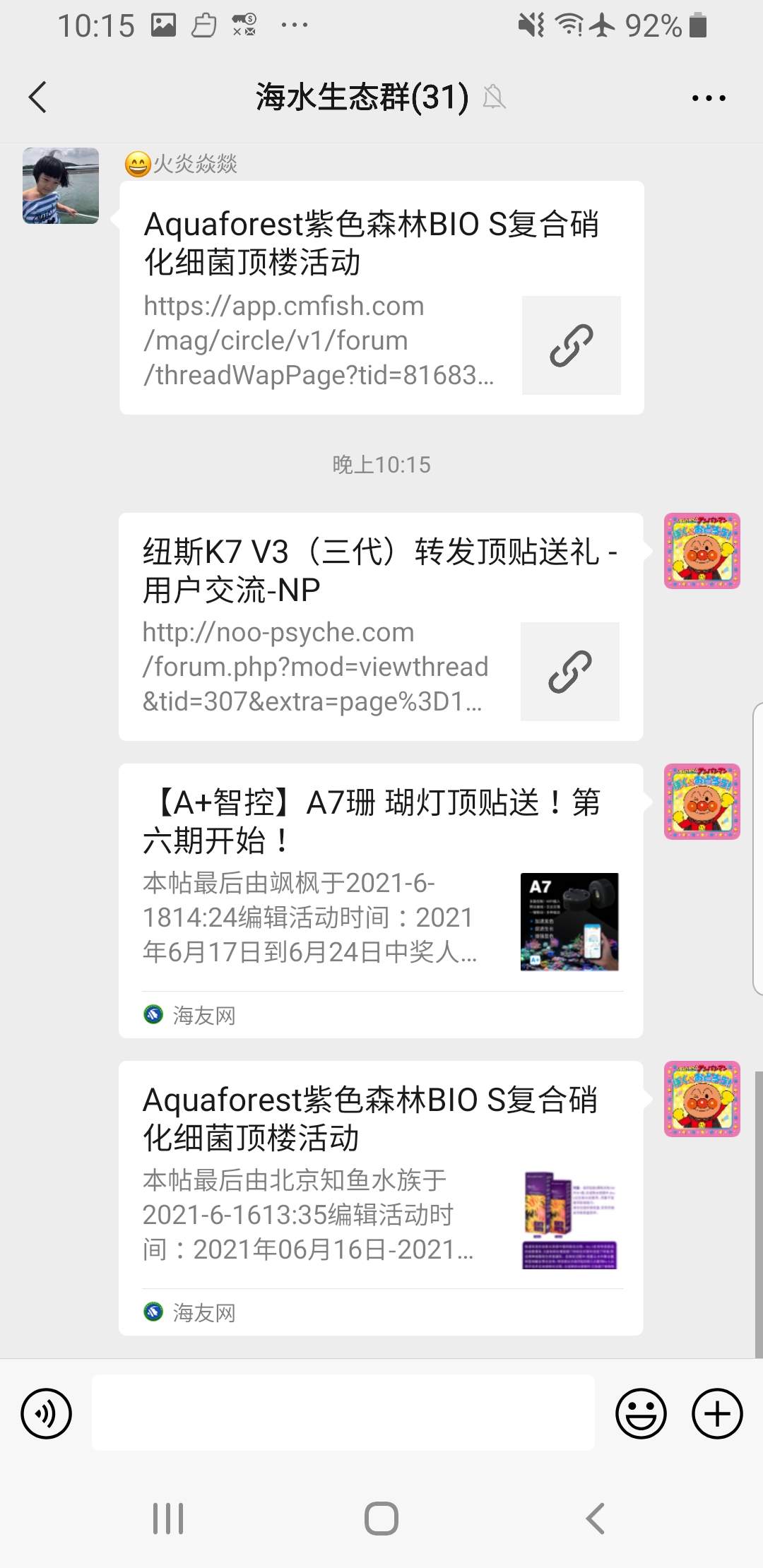The height and width of the screenshot is (1568, 763).
Task: Open the chat's three-dot menu
Action: pyautogui.click(x=708, y=98)
